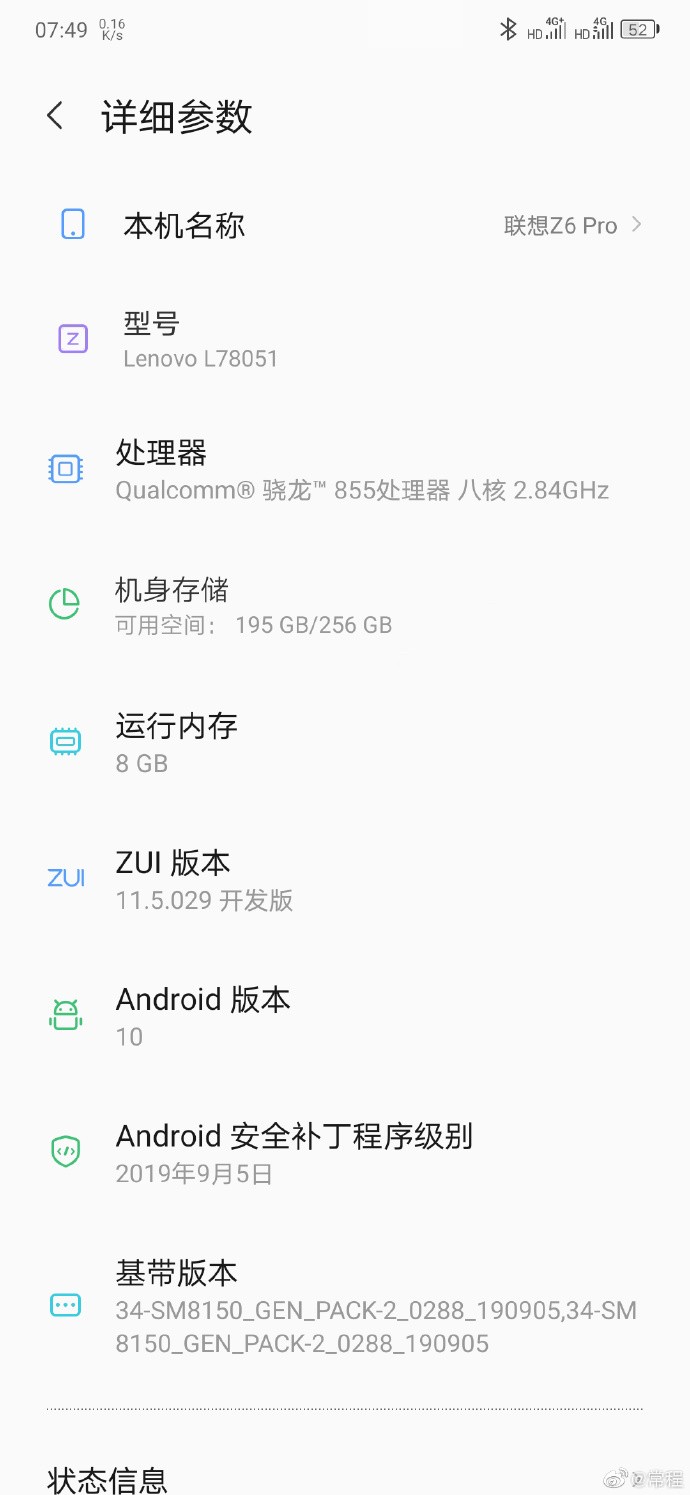
Task: Open the 状态信息 row
Action: point(108,1478)
